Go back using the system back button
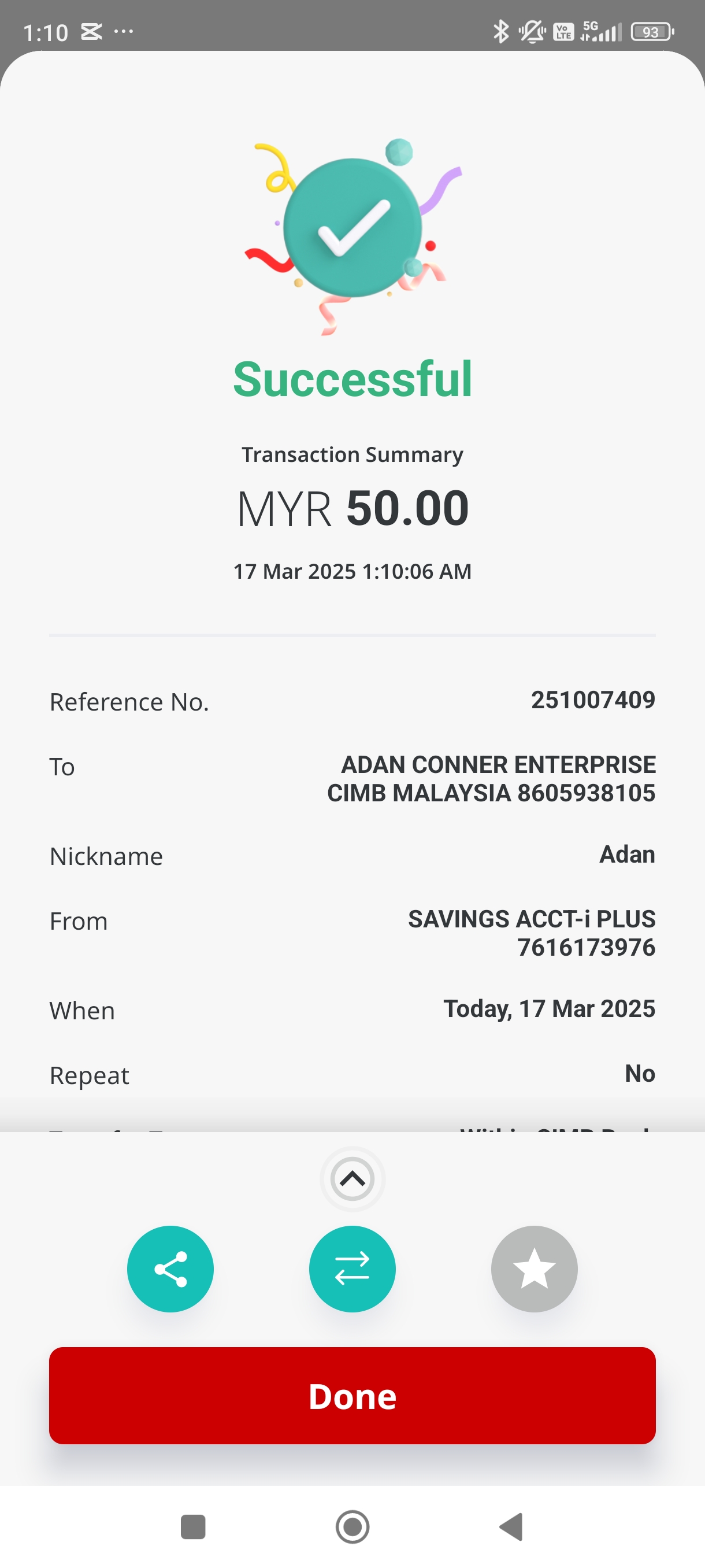 511,1526
